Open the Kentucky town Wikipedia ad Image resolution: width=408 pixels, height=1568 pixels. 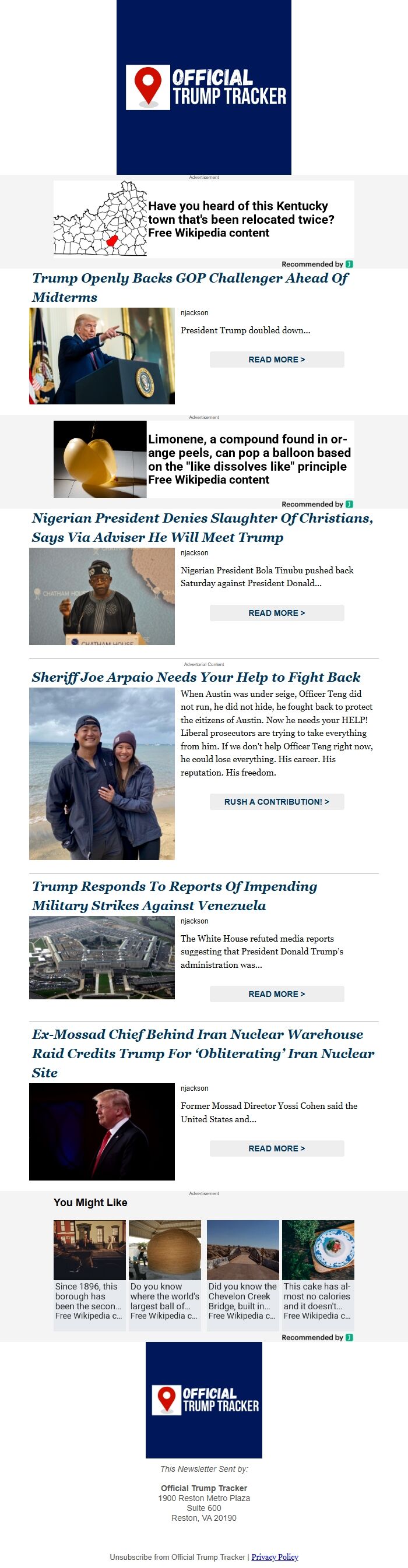pyautogui.click(x=203, y=219)
